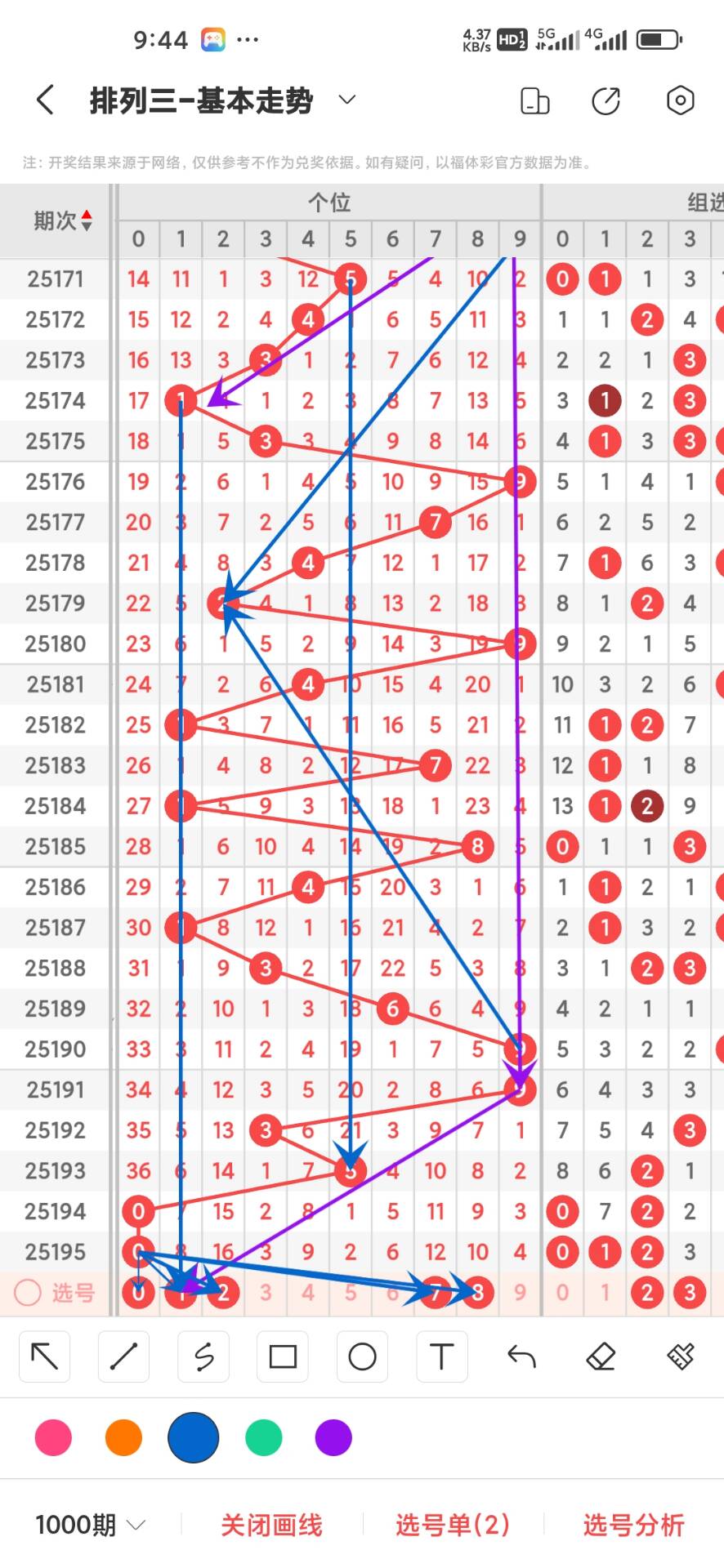Select the rectangle shape tool

click(x=283, y=1356)
